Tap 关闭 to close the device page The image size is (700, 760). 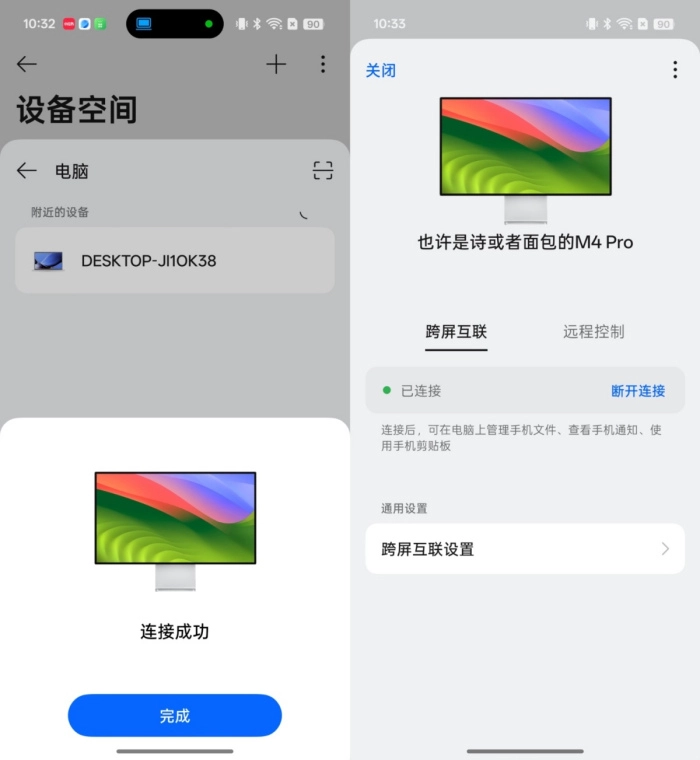coord(381,71)
